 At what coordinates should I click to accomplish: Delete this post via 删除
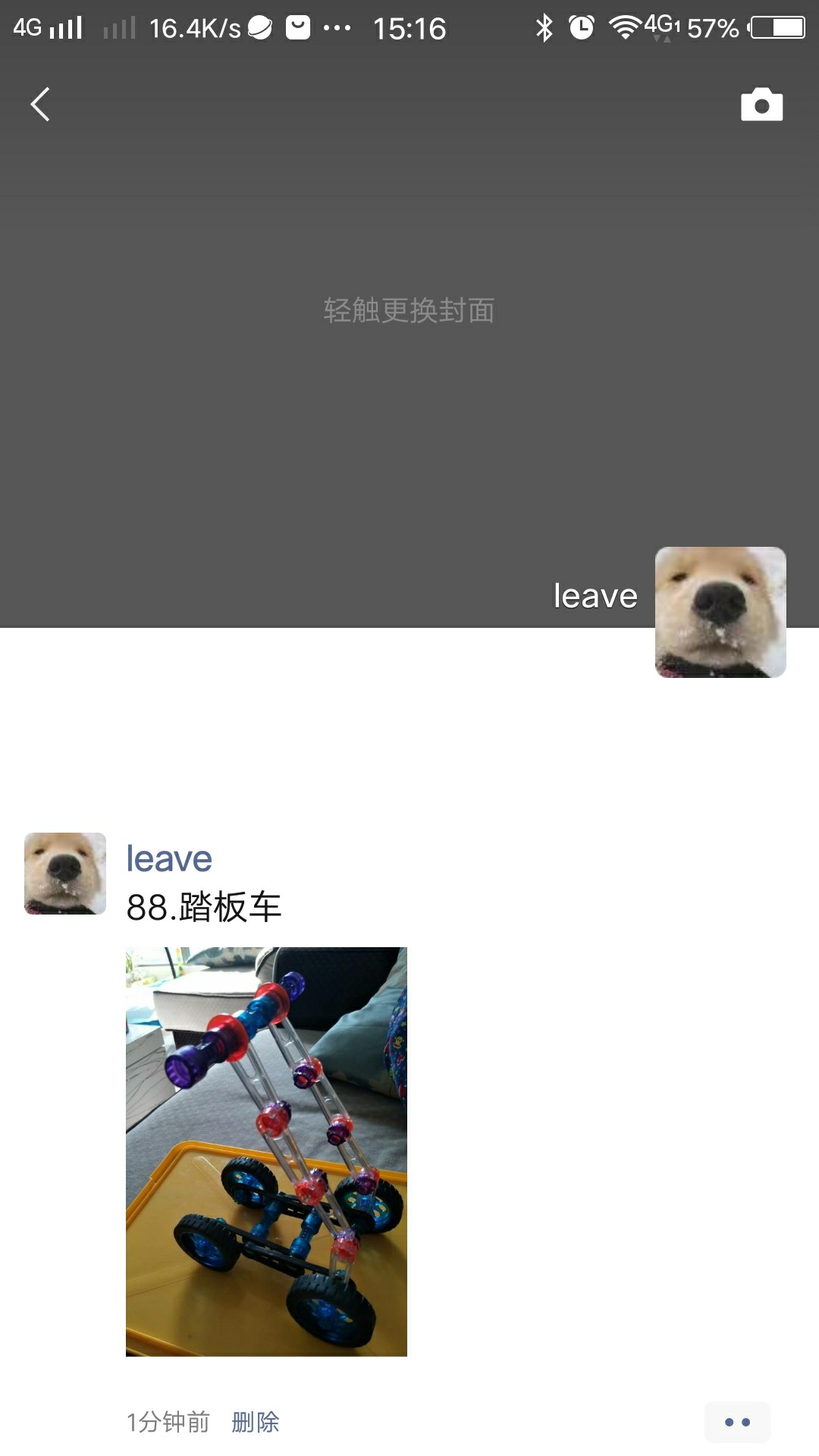[256, 1422]
